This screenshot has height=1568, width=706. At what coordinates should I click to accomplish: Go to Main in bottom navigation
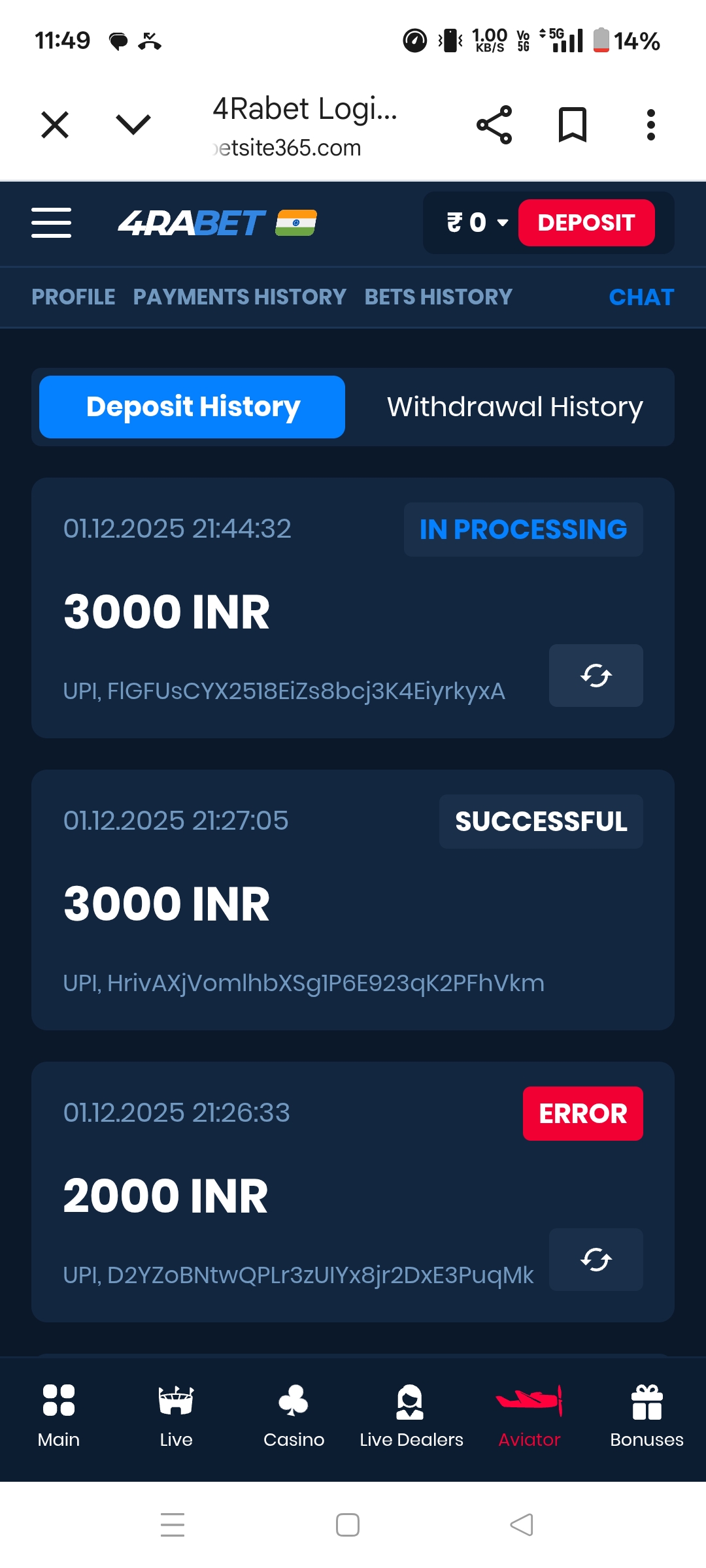click(x=59, y=1414)
